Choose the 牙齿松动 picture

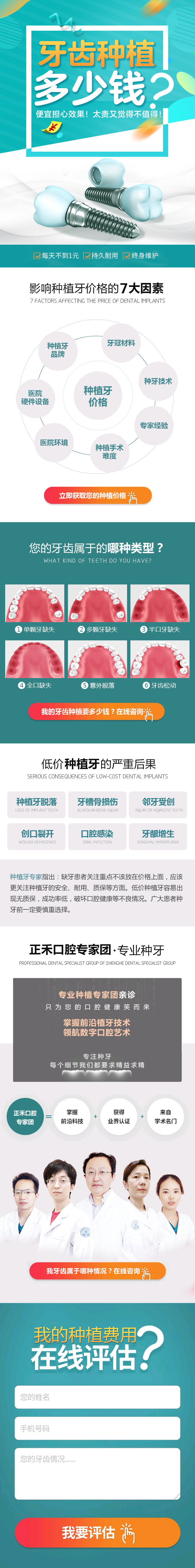coord(160,659)
